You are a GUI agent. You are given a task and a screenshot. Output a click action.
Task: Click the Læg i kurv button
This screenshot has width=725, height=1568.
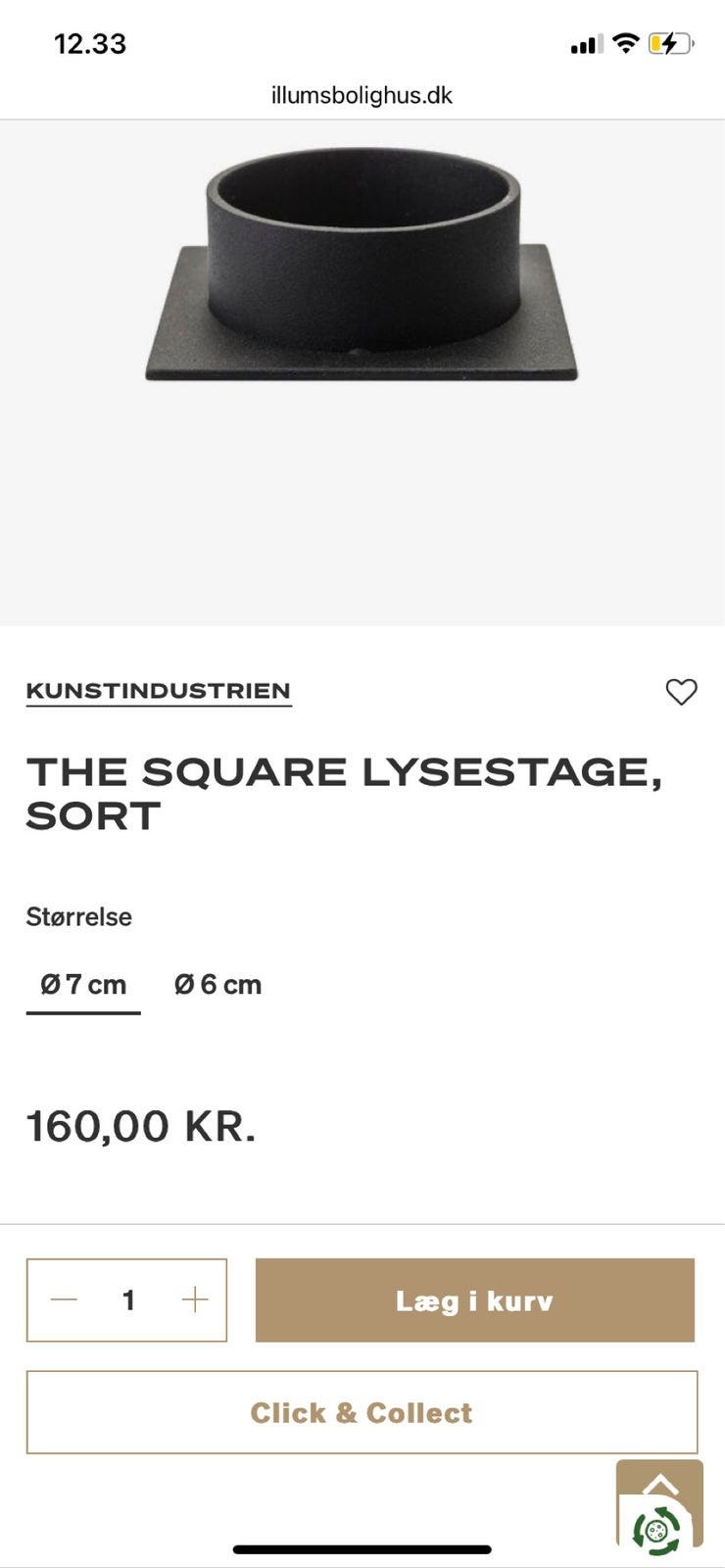[474, 1300]
